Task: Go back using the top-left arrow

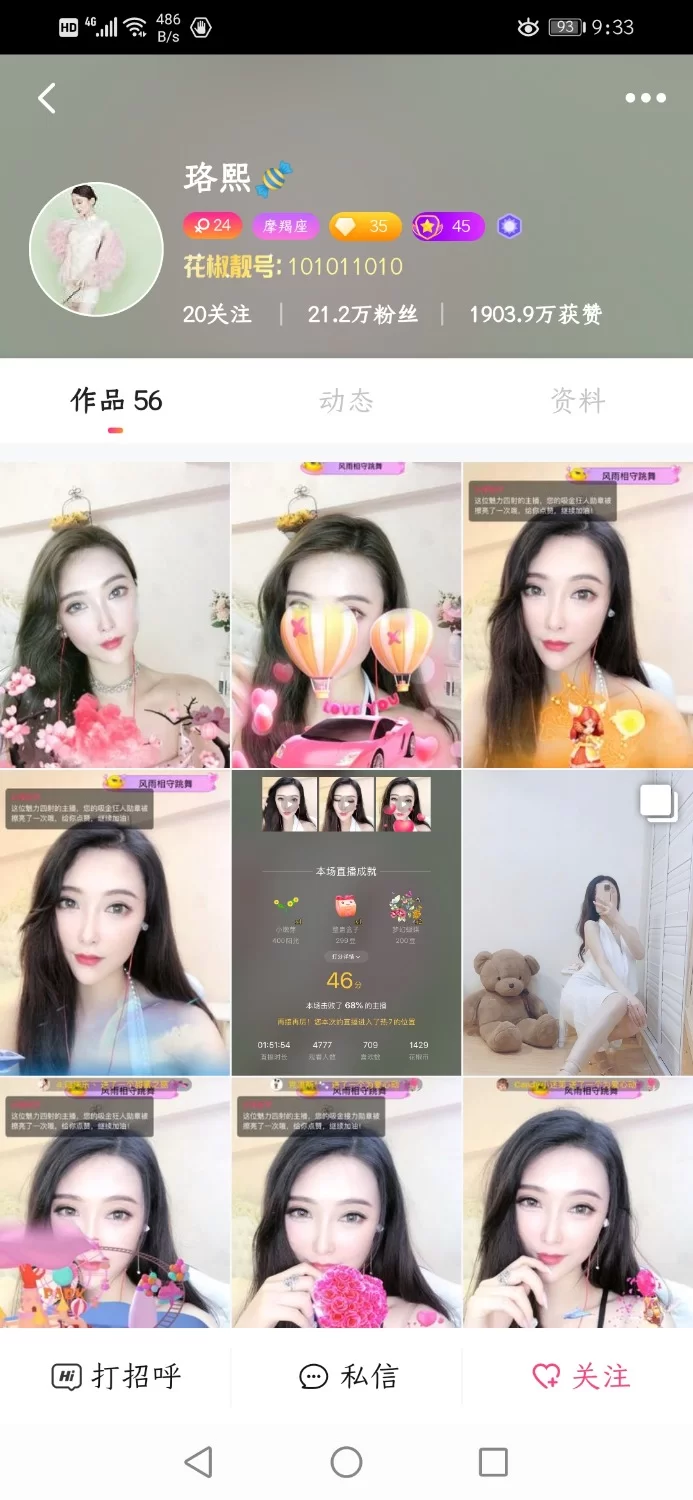Action: coord(47,98)
